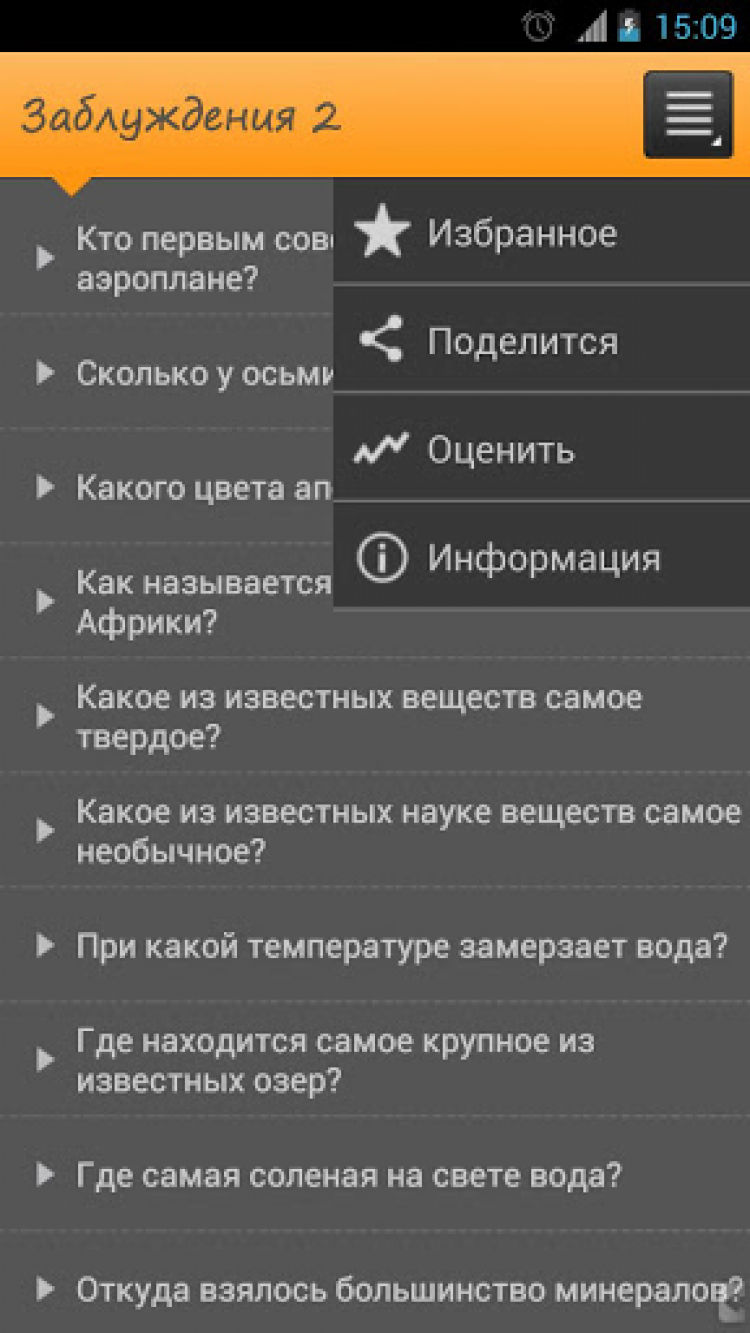The width and height of the screenshot is (750, 1333).
Task: Open the question ending with Африки
Action: tap(200, 602)
